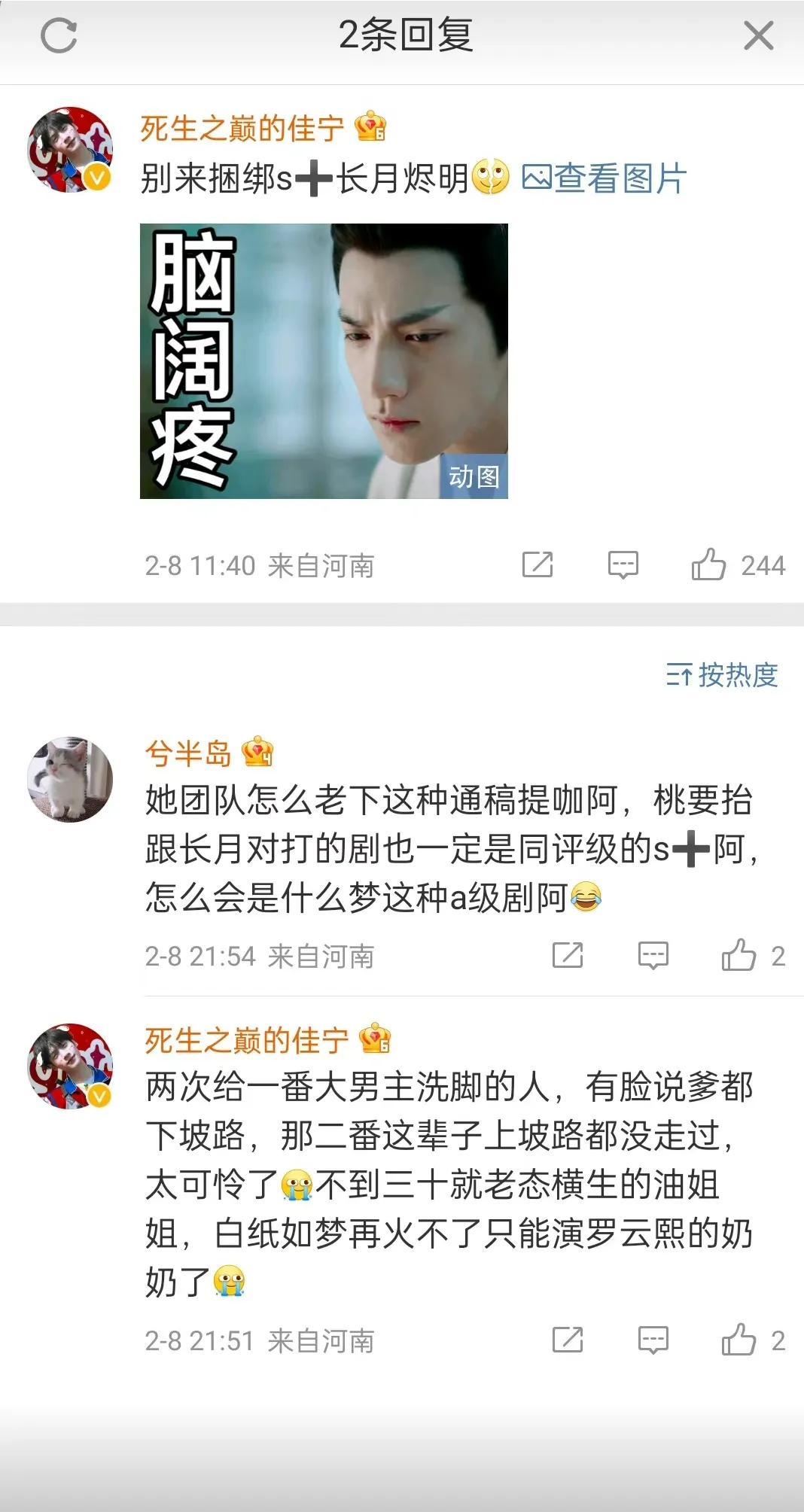Like 兮半岛's reply
The height and width of the screenshot is (1512, 804).
(742, 956)
